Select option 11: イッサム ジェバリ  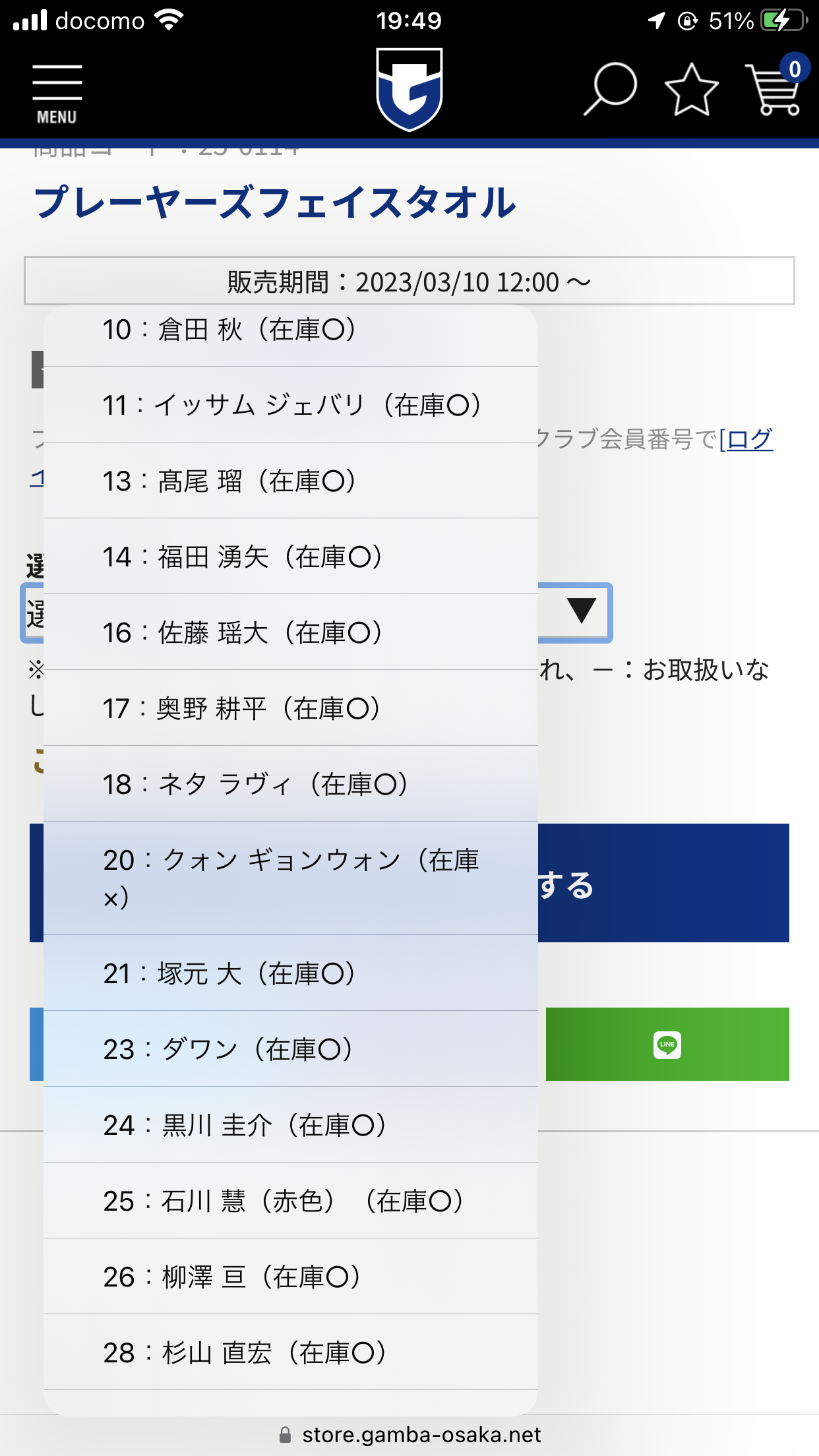pos(291,405)
